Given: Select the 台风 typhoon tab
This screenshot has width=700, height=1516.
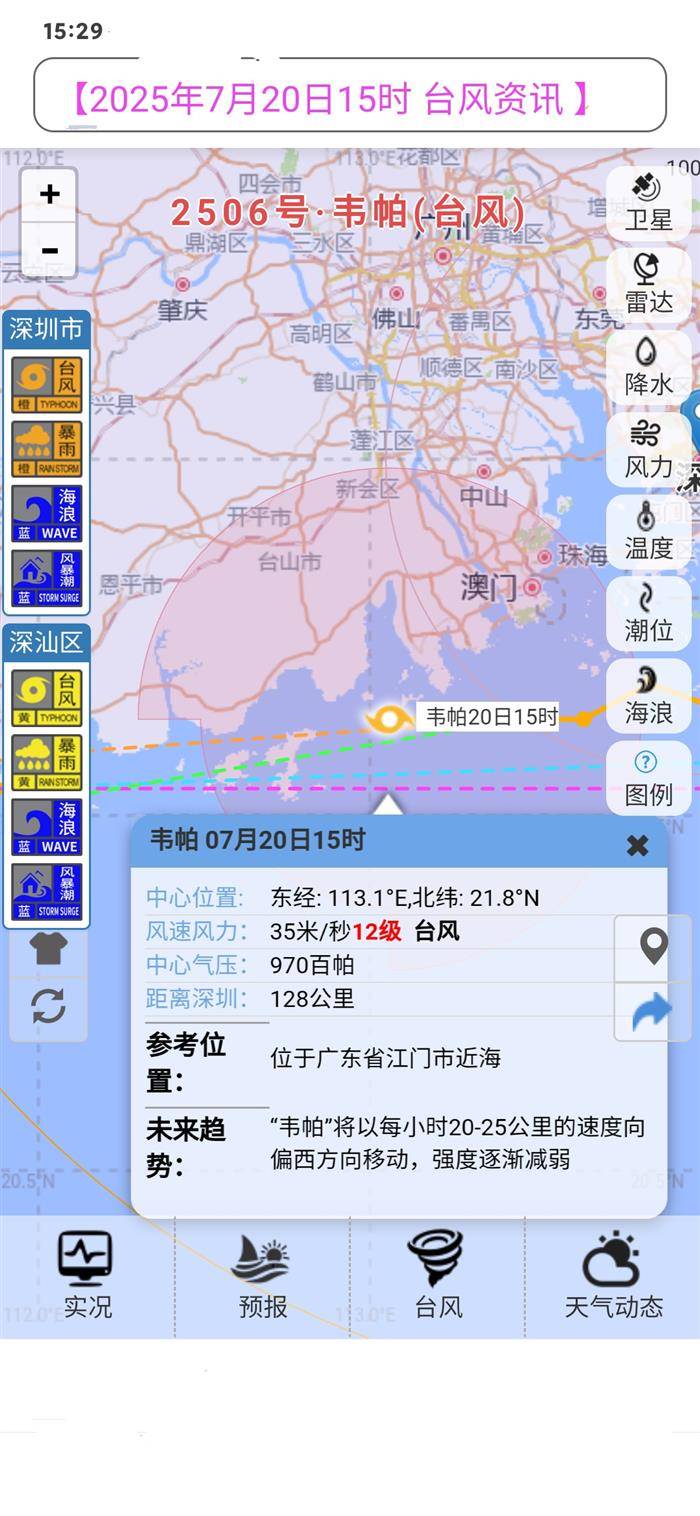Looking at the screenshot, I should (x=437, y=1275).
